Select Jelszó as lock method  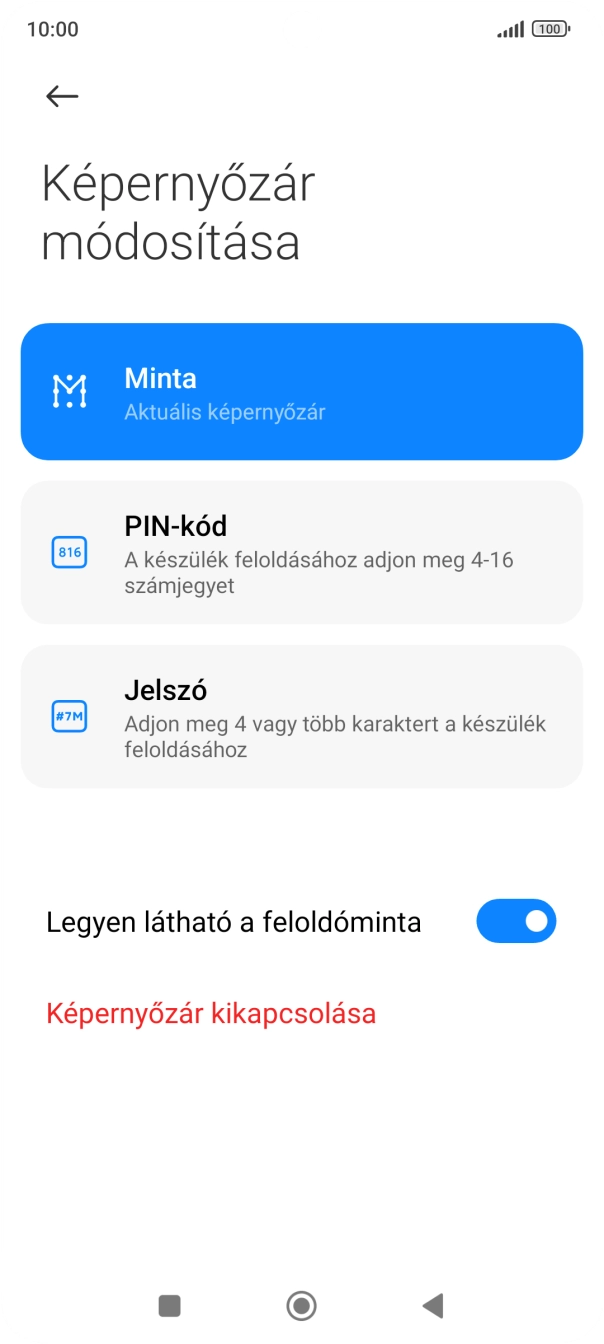(301, 716)
